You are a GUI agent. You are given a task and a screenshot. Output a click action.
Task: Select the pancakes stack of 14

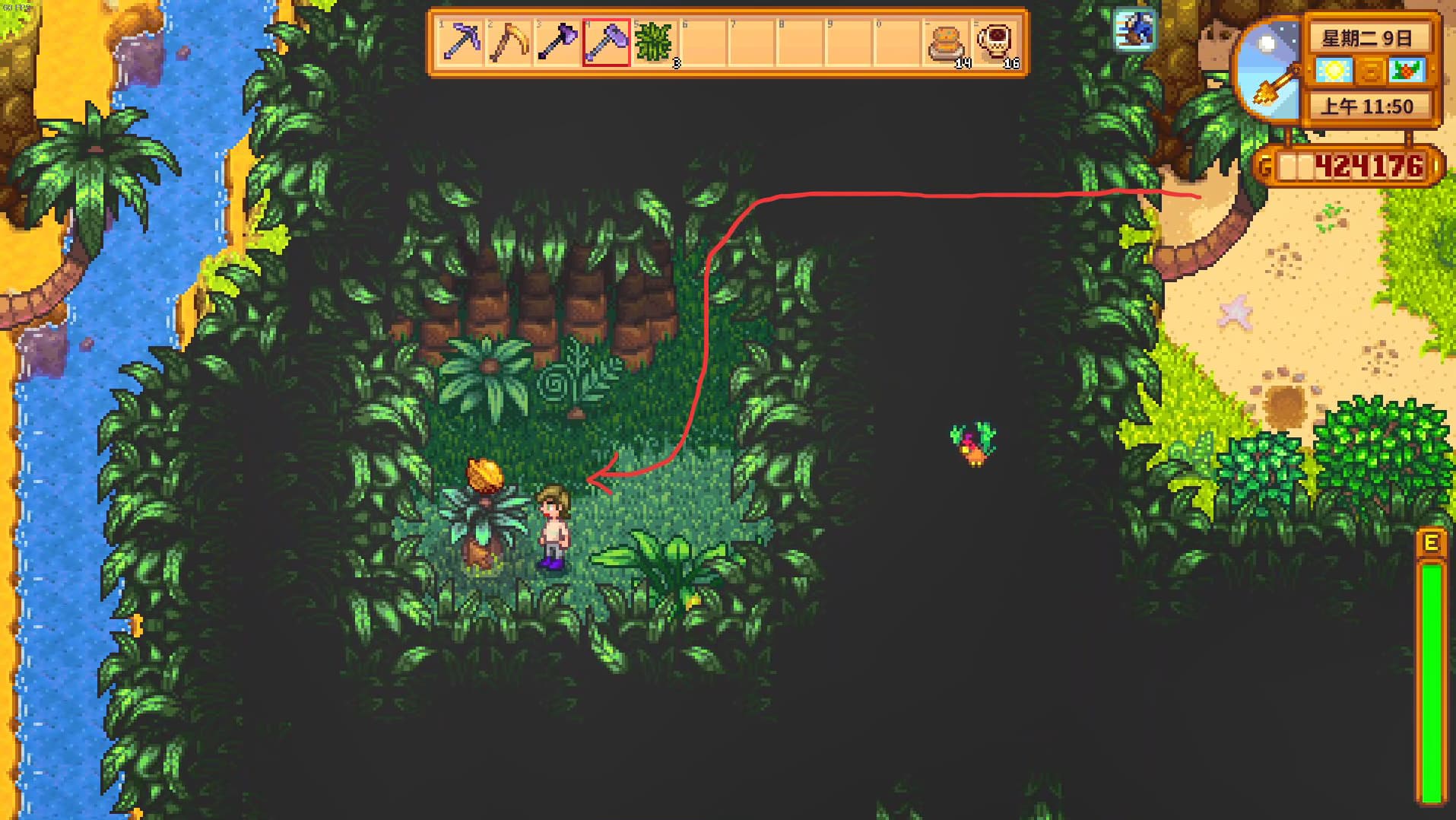tap(947, 43)
